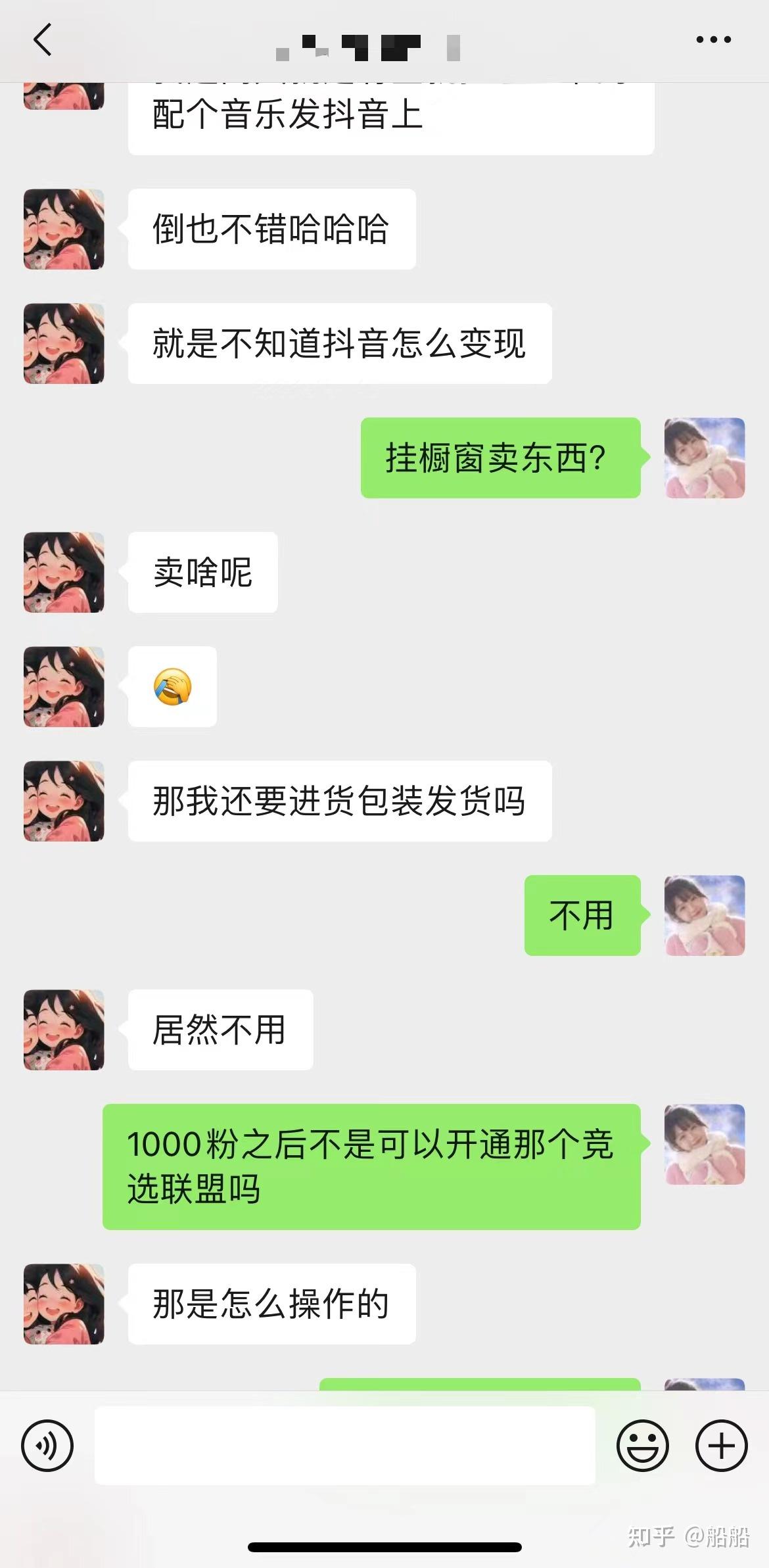Open contact avatar beside 卖啥呢
769x1568 pixels.
pyautogui.click(x=64, y=572)
